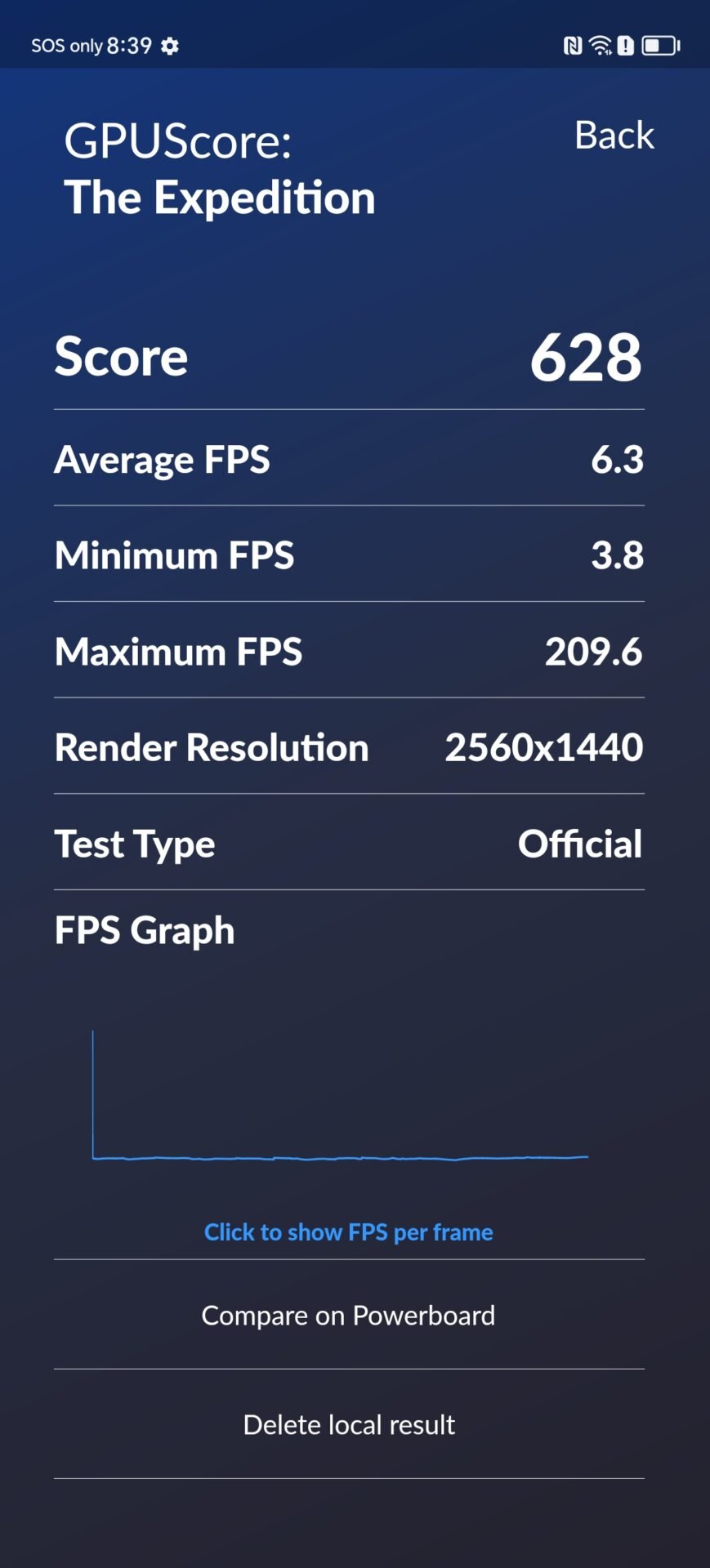
Task: Open Compare on Powerboard
Action: 348,1315
